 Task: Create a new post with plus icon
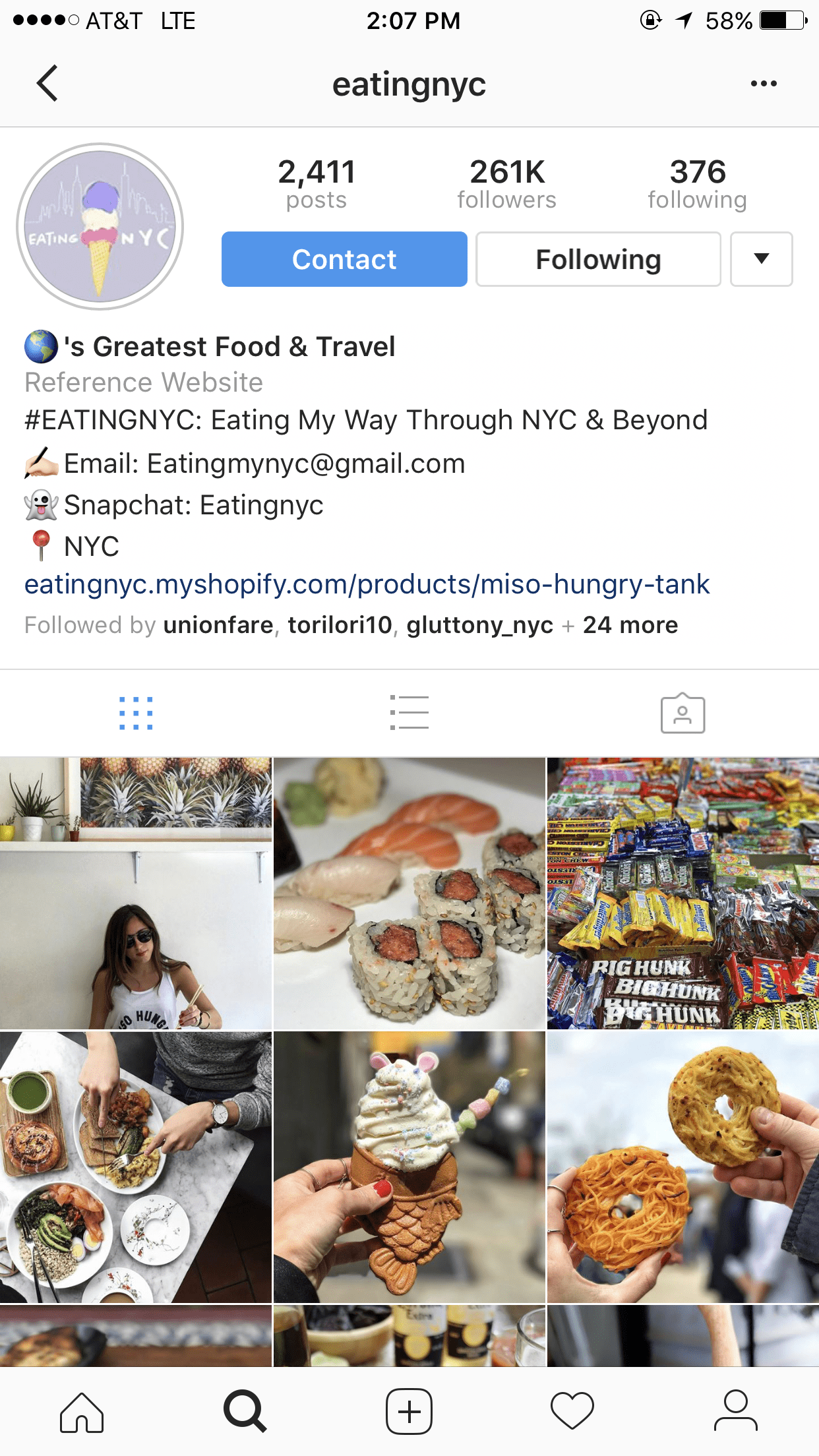(x=409, y=1412)
